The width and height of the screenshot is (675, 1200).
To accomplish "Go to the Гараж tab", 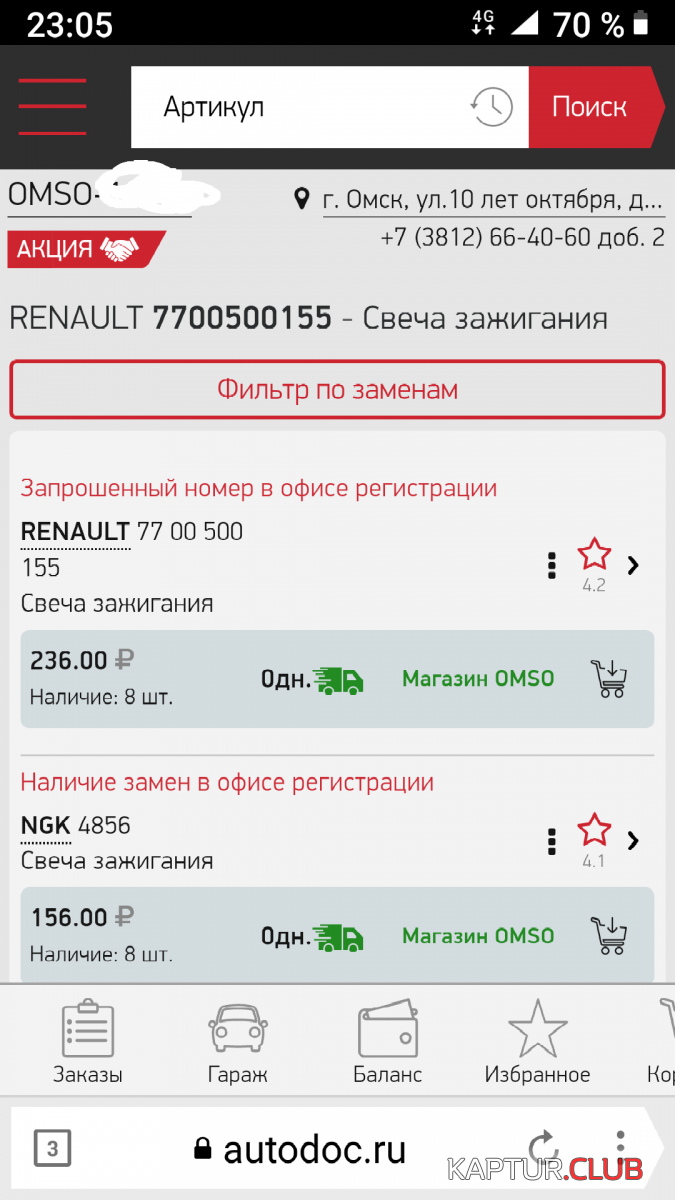I will pos(238,1043).
